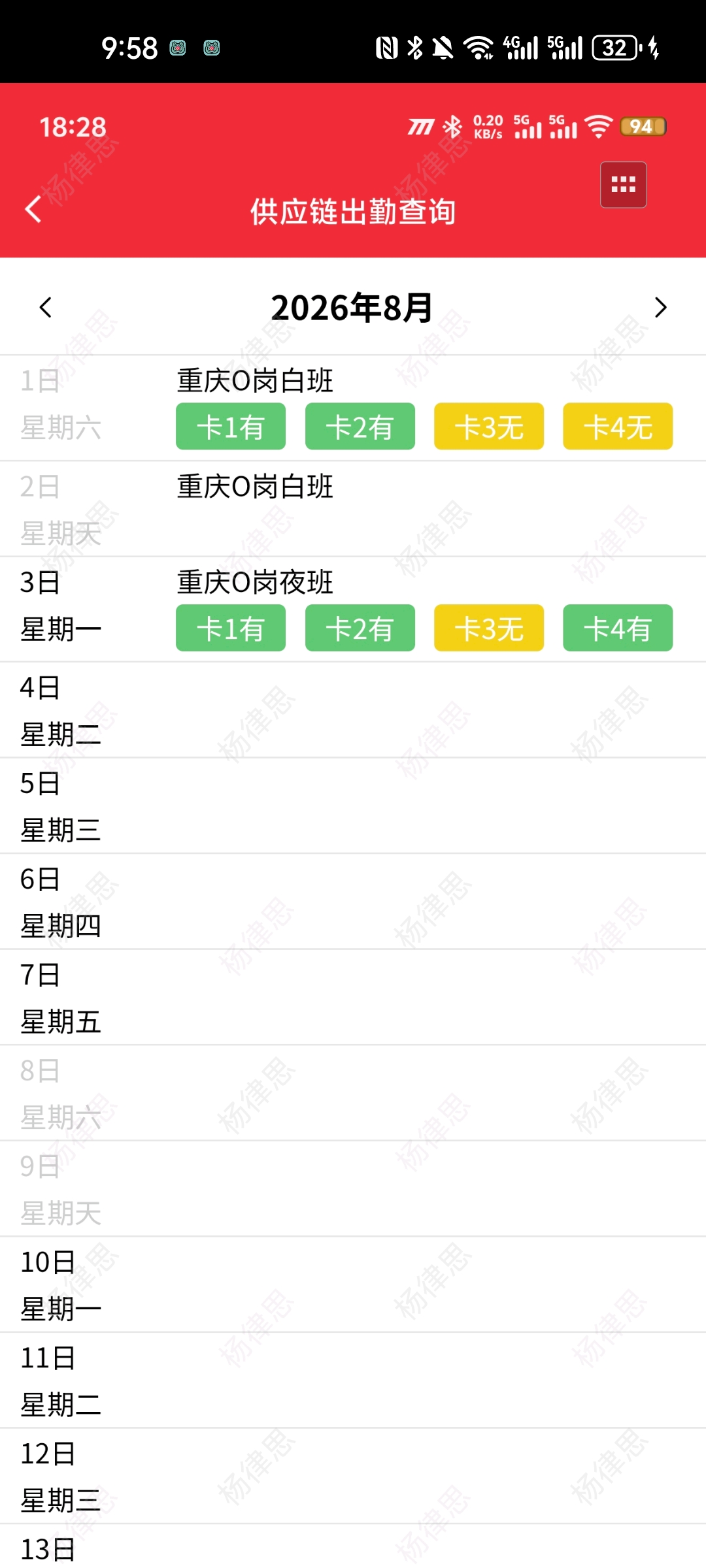Go to the next month

pyautogui.click(x=660, y=307)
